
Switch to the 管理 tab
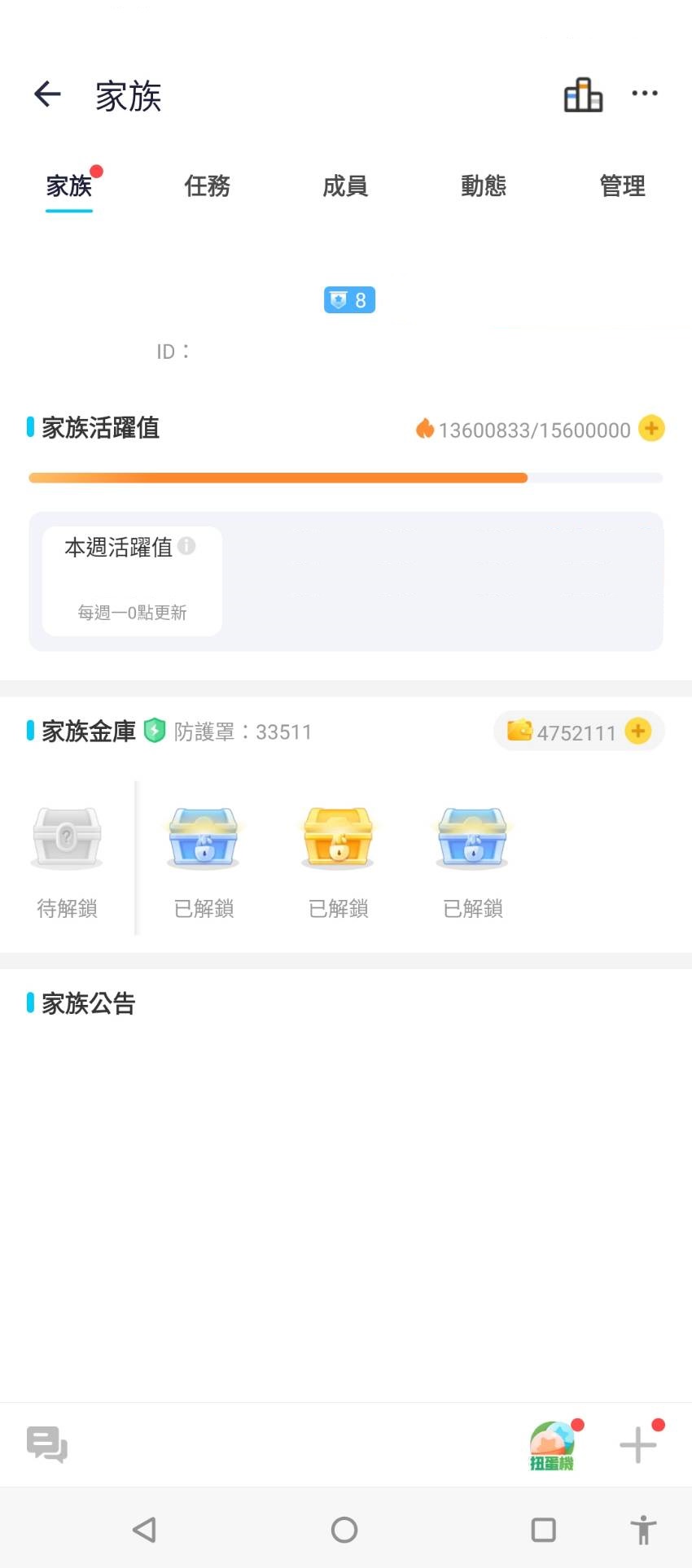pyautogui.click(x=622, y=186)
